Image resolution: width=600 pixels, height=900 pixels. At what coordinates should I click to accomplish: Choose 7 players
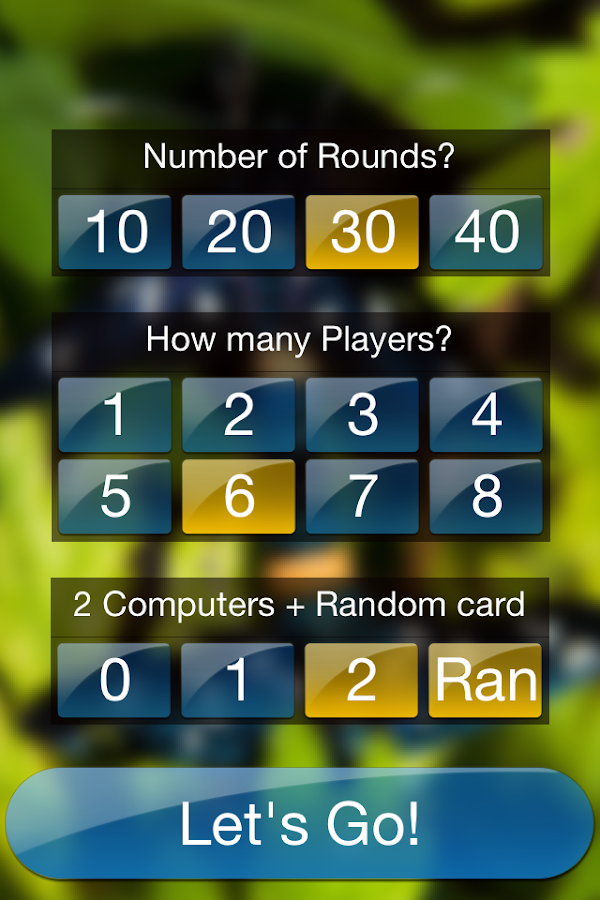pyautogui.click(x=362, y=496)
